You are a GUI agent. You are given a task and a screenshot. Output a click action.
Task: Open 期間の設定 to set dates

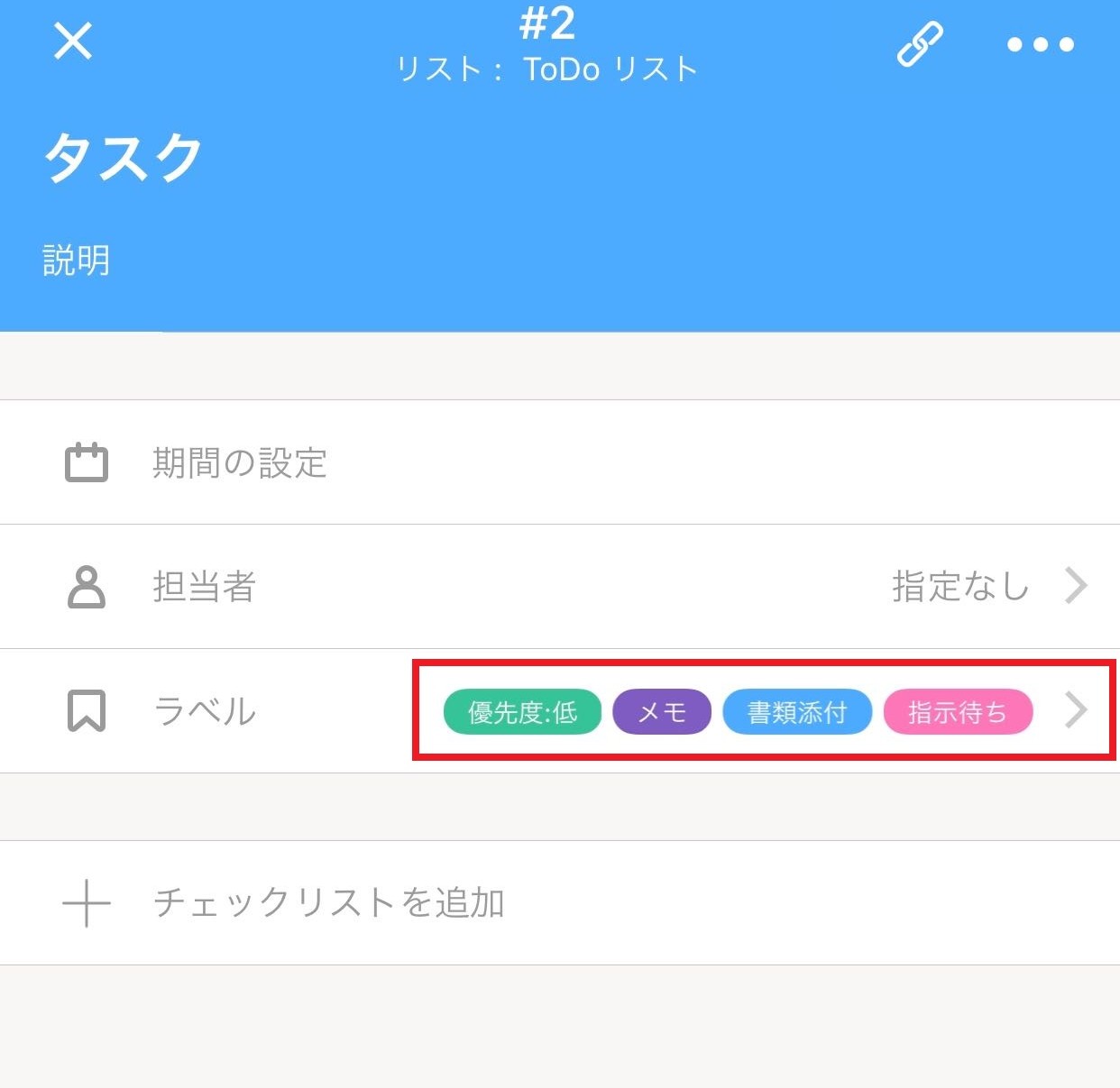[240, 463]
